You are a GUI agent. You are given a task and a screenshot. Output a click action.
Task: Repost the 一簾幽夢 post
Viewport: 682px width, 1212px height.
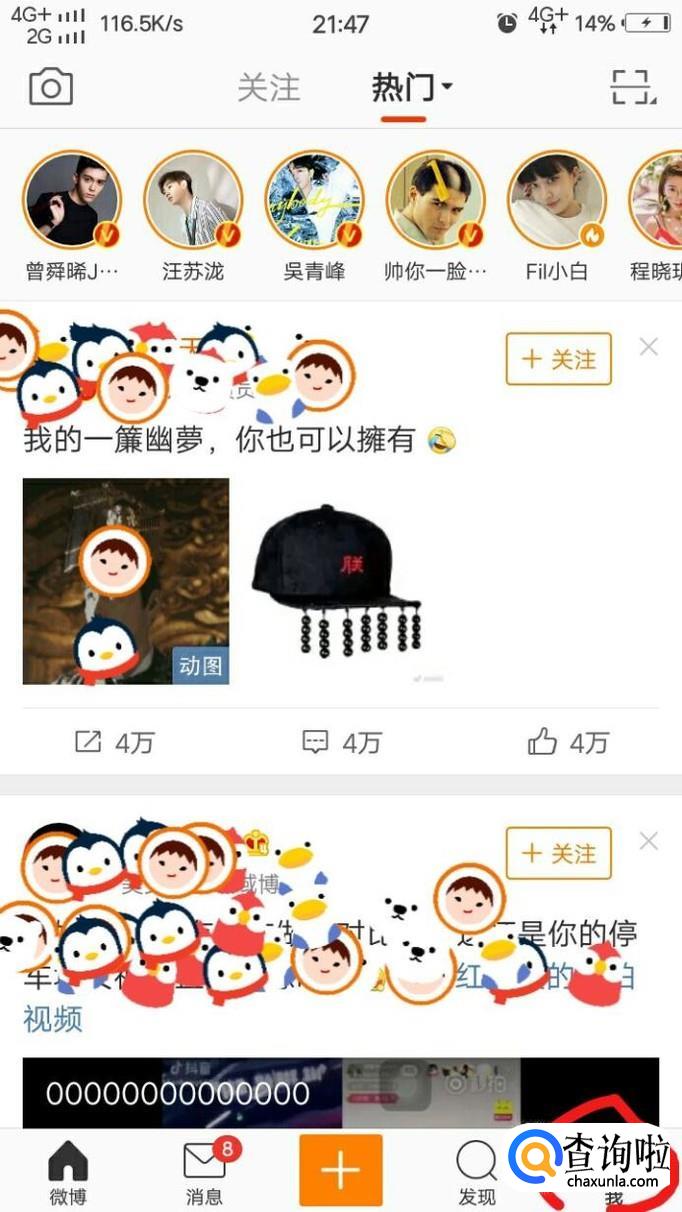point(114,742)
